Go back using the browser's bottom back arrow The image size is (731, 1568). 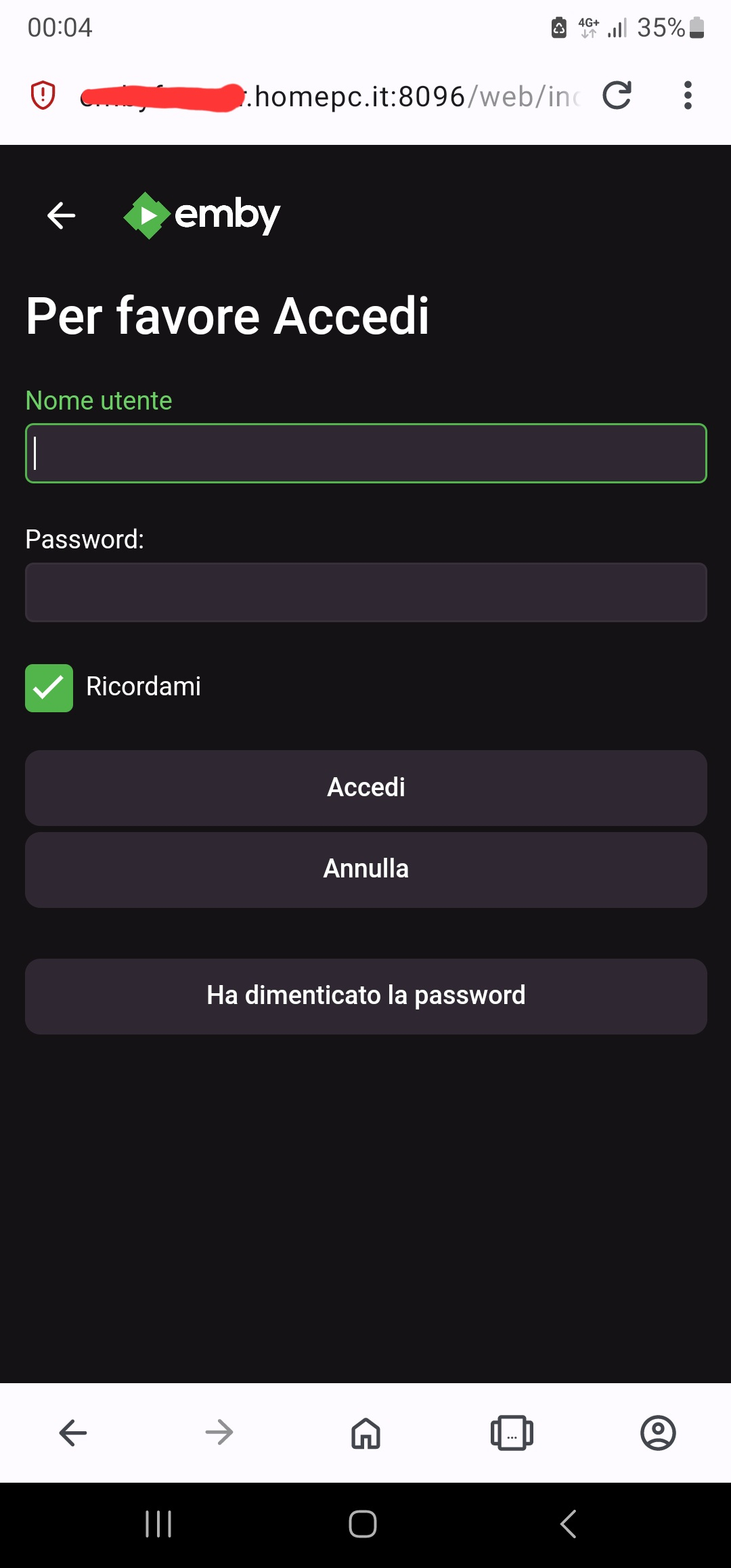73,1433
